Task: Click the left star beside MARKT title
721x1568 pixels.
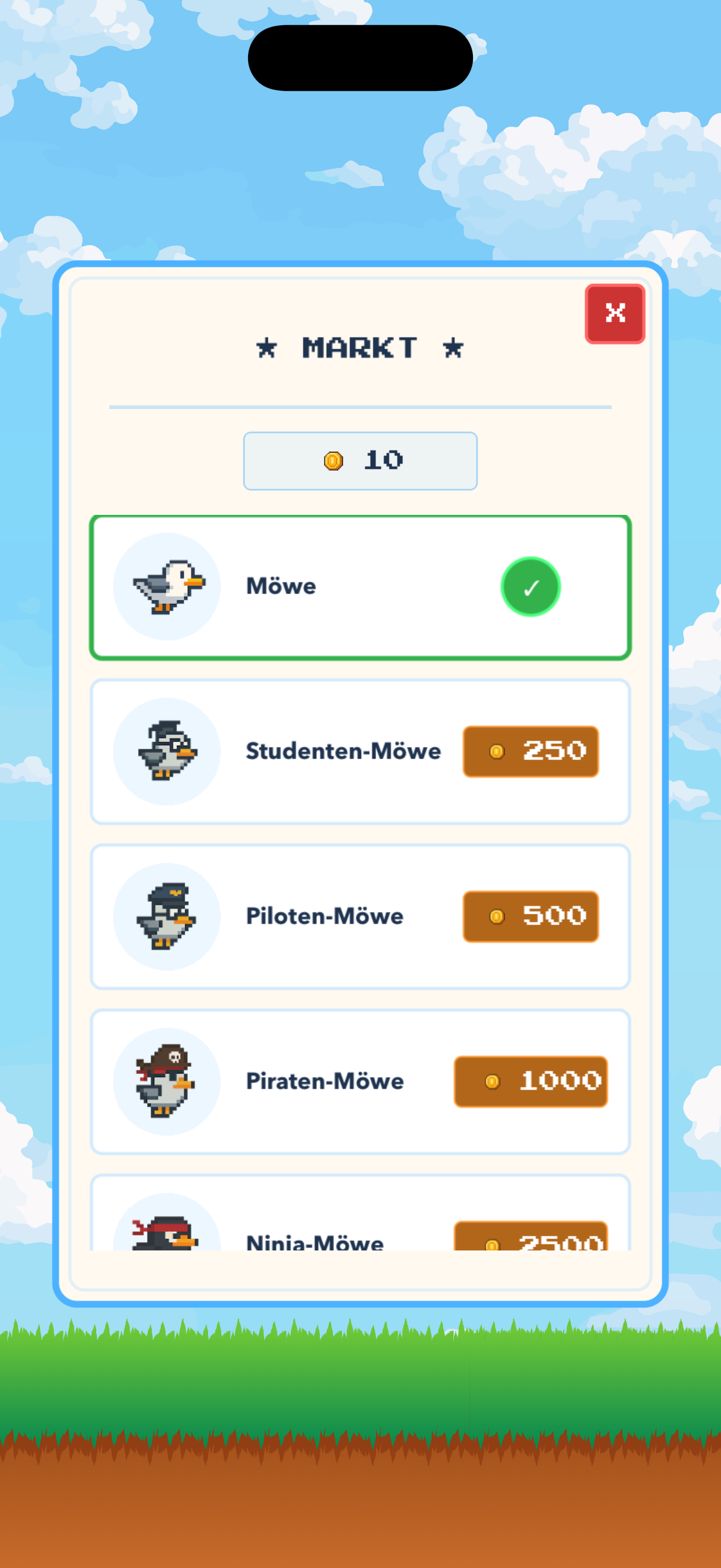Action: coord(265,349)
